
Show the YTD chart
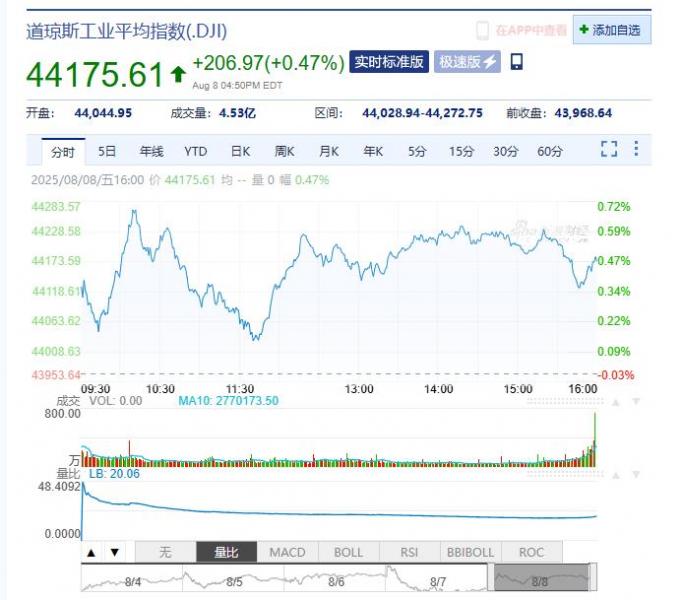click(196, 152)
